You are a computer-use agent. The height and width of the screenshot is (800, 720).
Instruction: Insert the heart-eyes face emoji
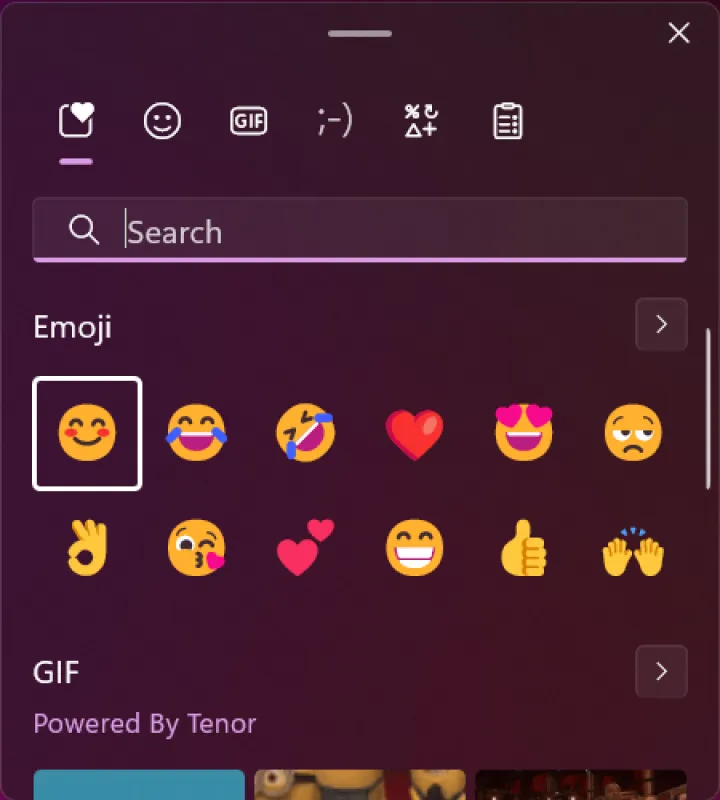click(x=524, y=433)
